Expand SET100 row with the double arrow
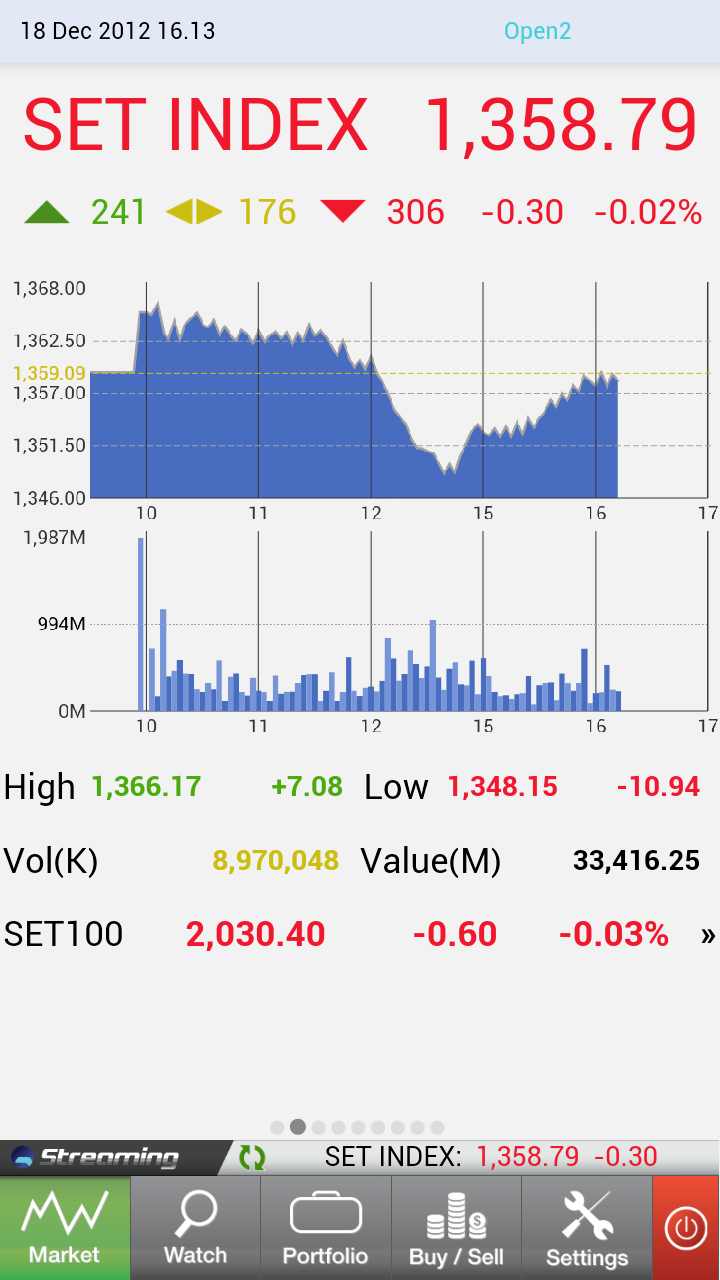720x1280 pixels. click(x=708, y=935)
